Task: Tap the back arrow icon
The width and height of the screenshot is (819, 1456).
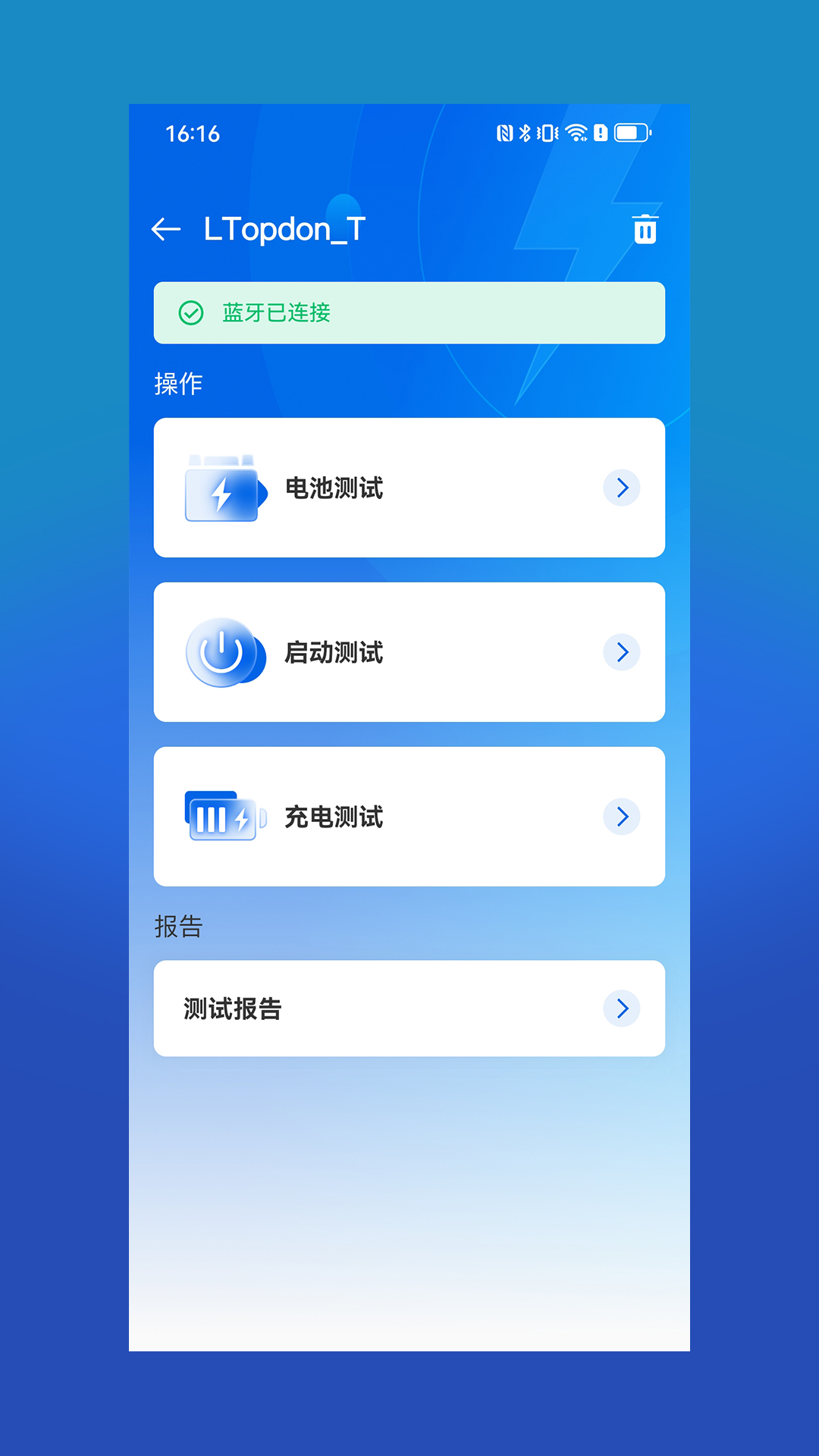Action: [166, 228]
